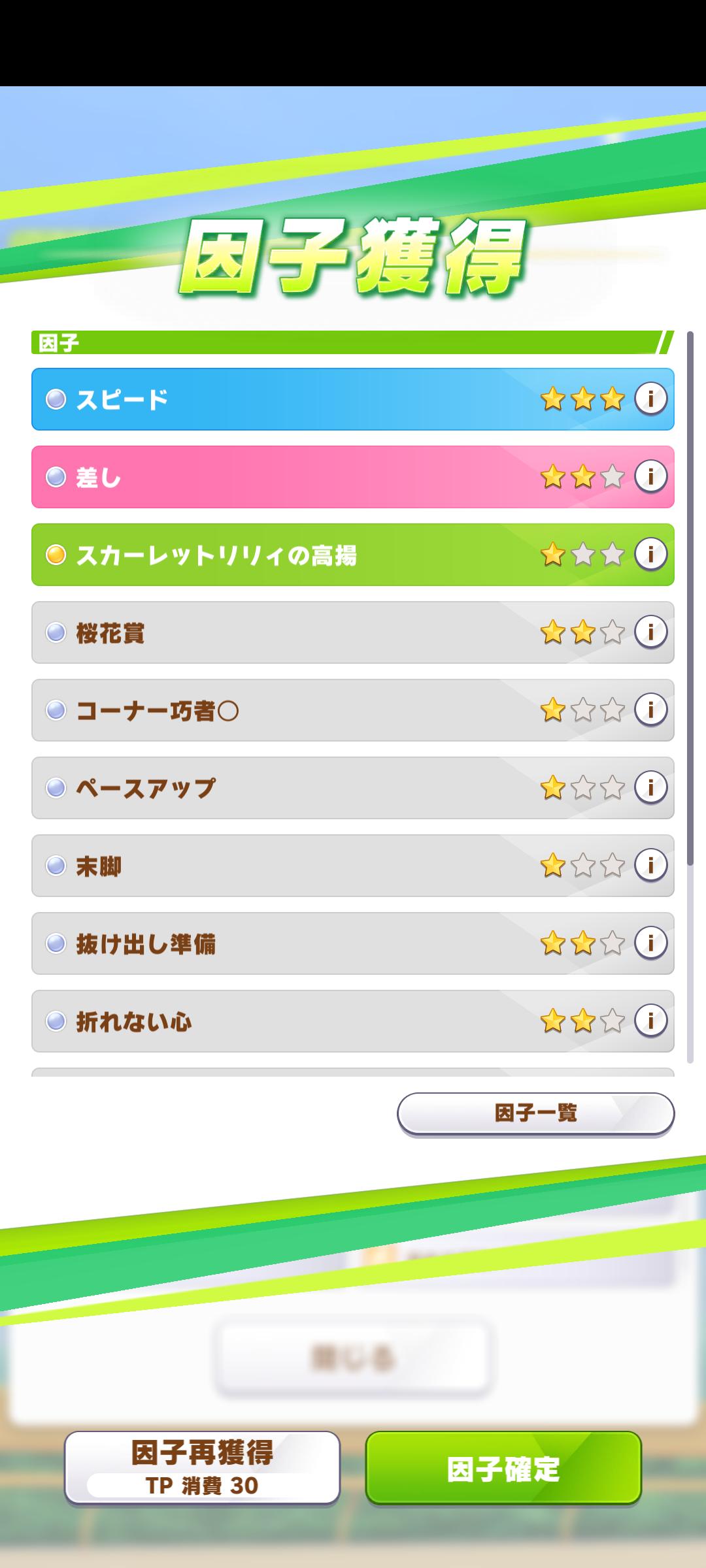View info on スカーレットリリィの高揚

pyautogui.click(x=650, y=553)
